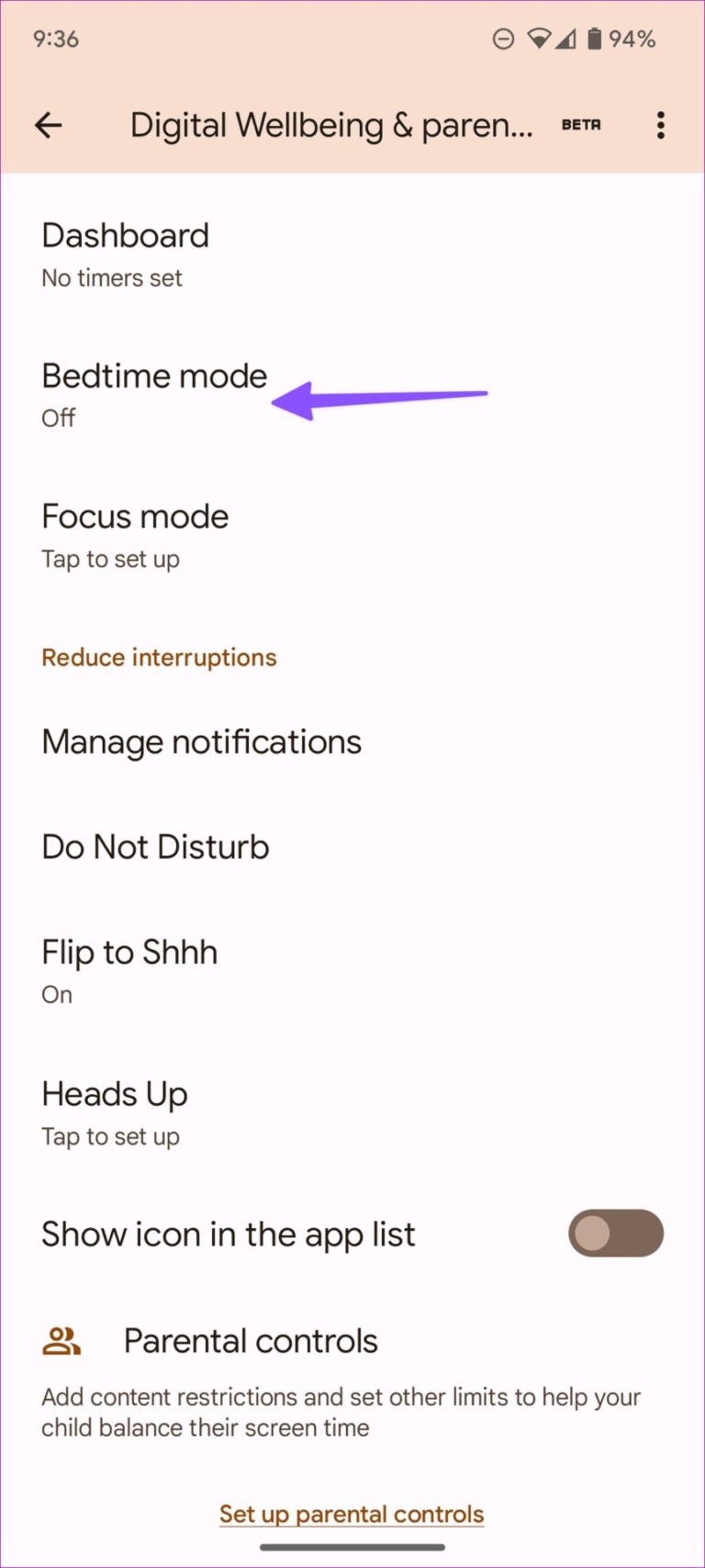The height and width of the screenshot is (1568, 705).
Task: Click the BETA badge next to the title
Action: [580, 125]
